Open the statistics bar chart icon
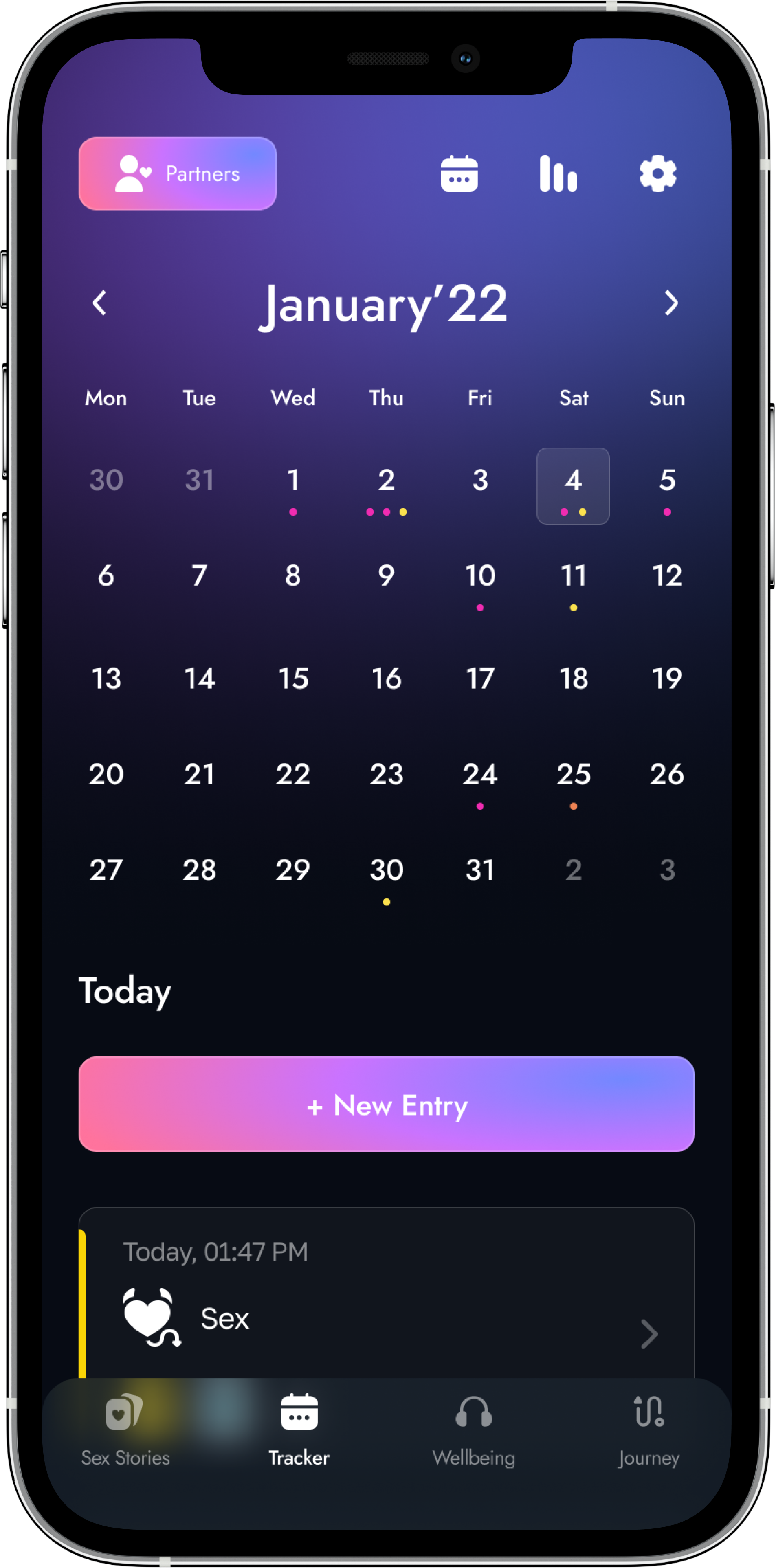The height and width of the screenshot is (1568, 776). tap(558, 174)
